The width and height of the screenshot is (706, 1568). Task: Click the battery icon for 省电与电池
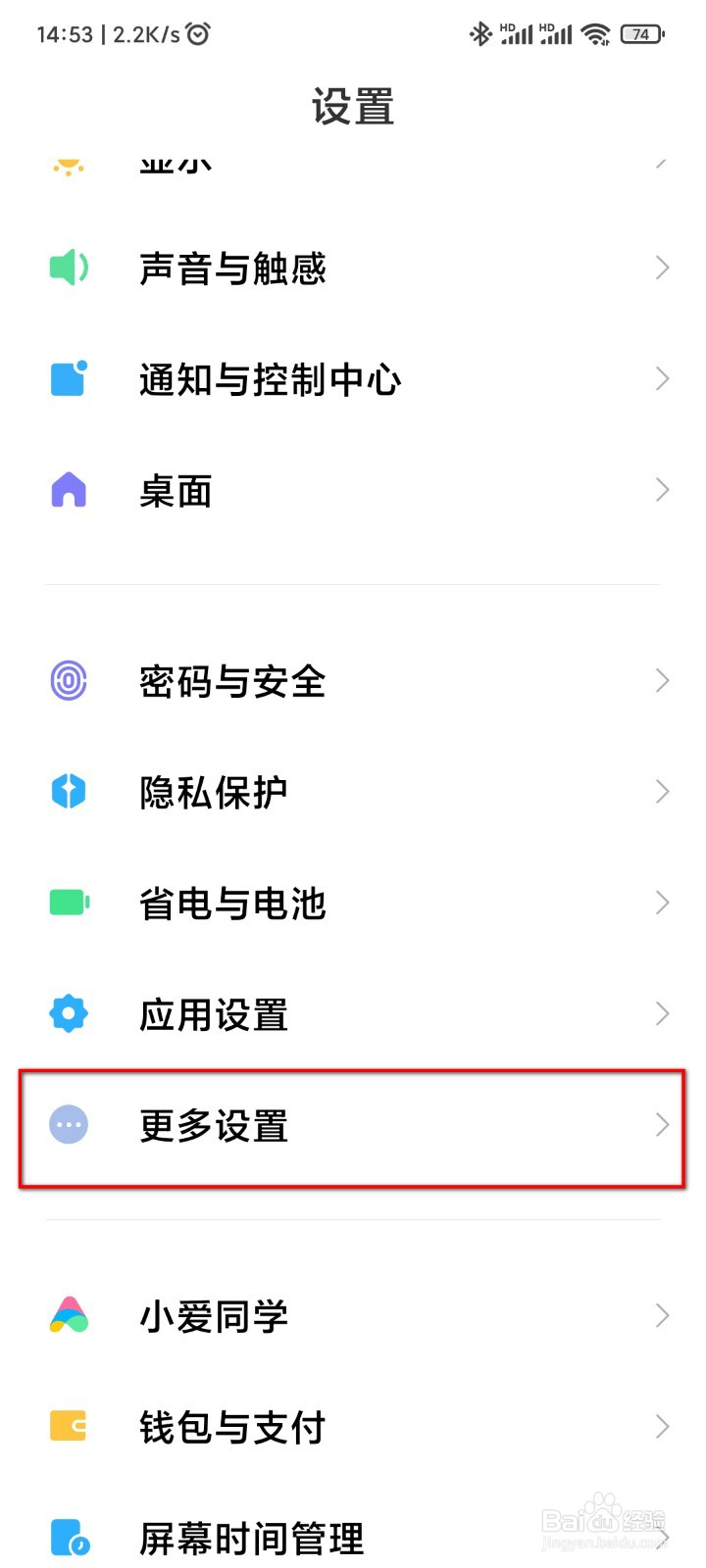point(67,903)
